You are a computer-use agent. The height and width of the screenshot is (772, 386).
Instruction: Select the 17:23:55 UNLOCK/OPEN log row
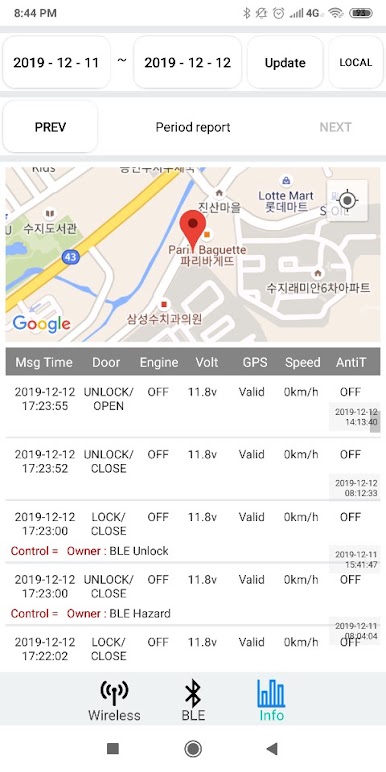tap(193, 407)
